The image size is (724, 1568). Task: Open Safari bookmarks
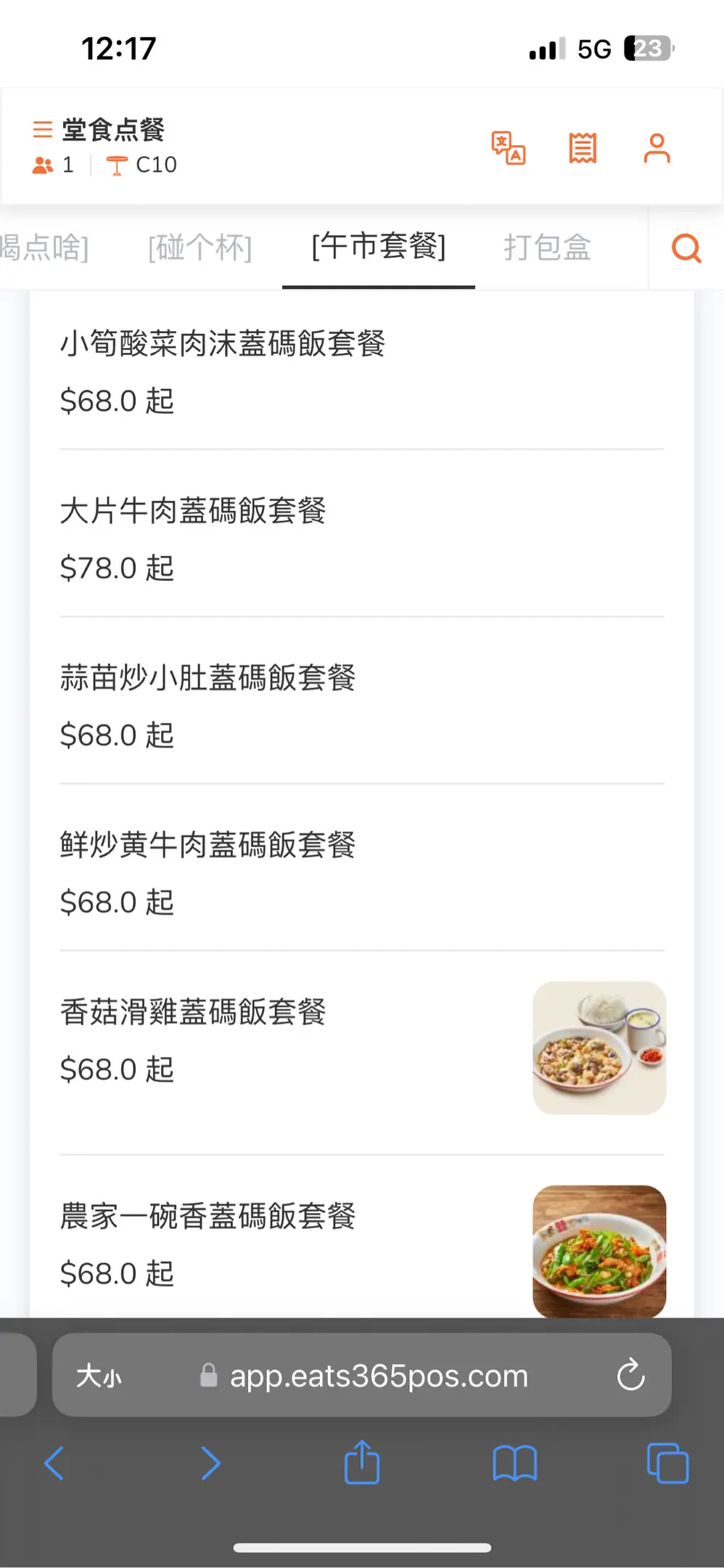point(514,1463)
